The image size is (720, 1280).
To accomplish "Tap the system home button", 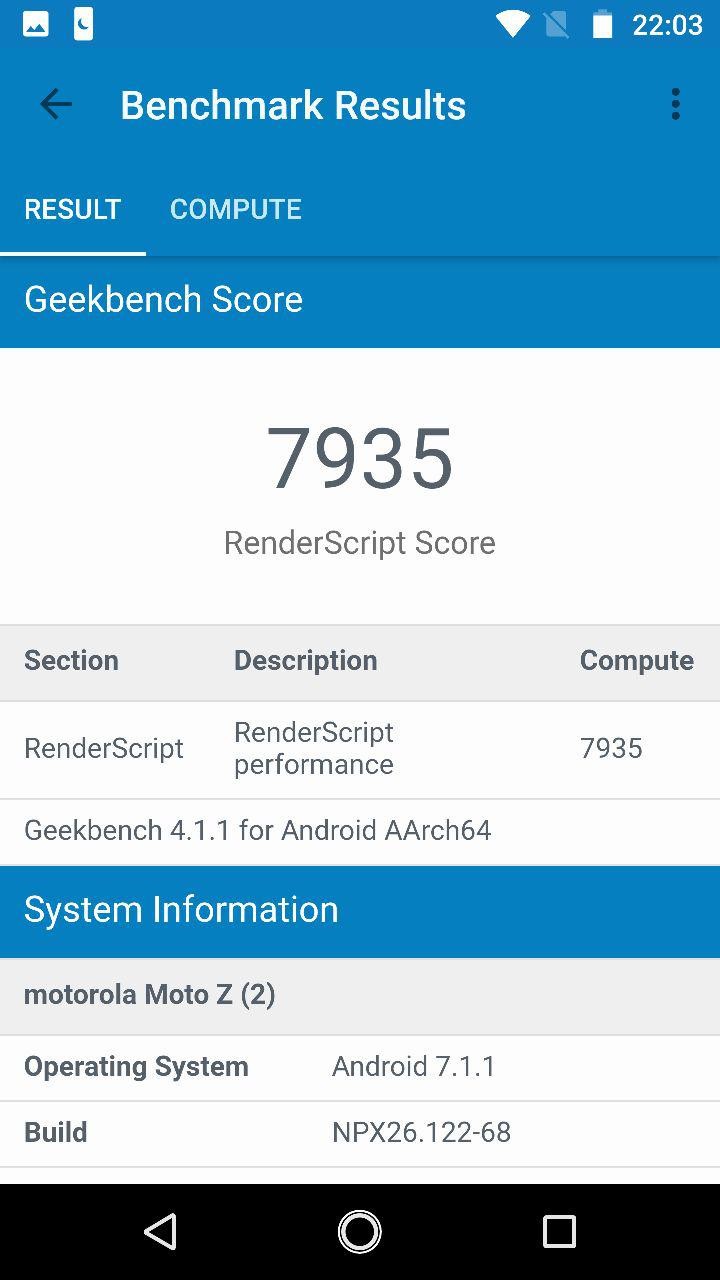I will [x=360, y=1232].
